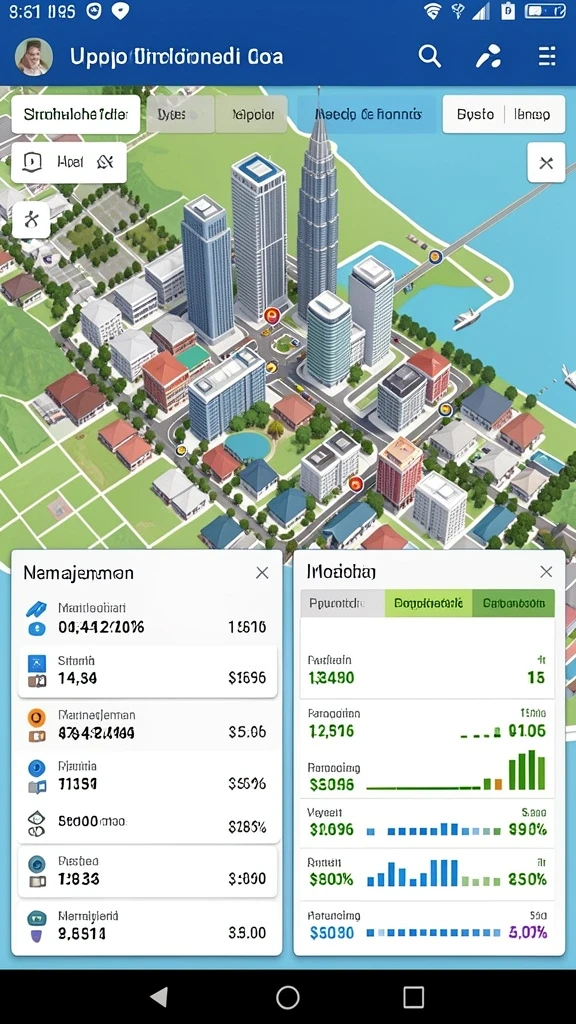Viewport: 576px width, 1024px height.
Task: Switch to the Ppurotdre tab in right panel
Action: (342, 603)
